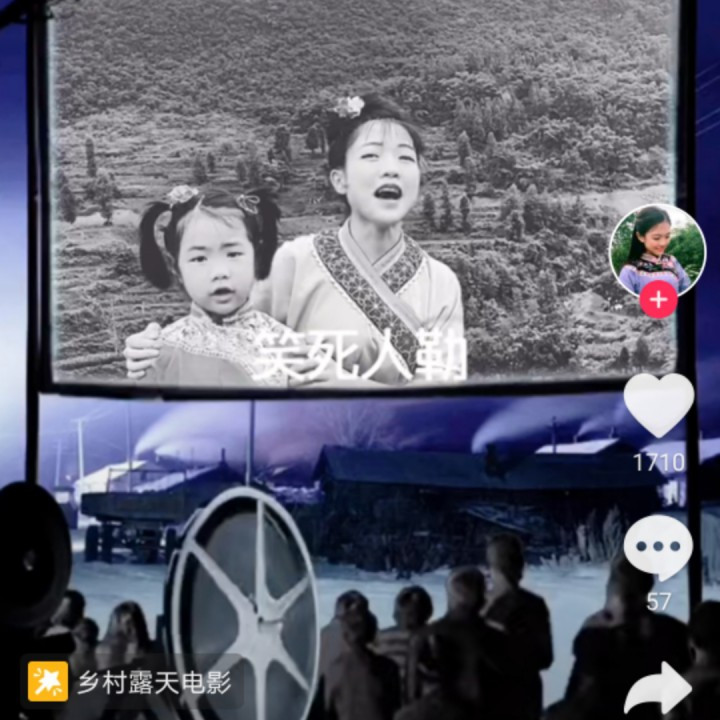Open the comments bubble with 57 comments
Screen dimensions: 720x720
pyautogui.click(x=658, y=547)
